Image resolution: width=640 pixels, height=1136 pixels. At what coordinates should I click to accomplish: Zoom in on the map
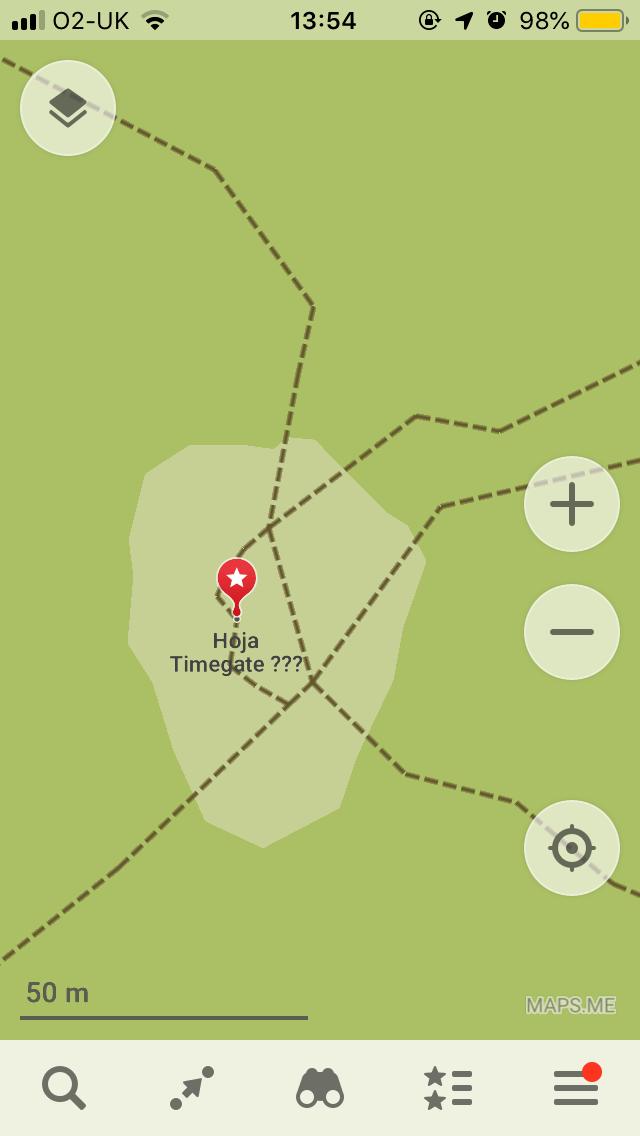pos(572,504)
